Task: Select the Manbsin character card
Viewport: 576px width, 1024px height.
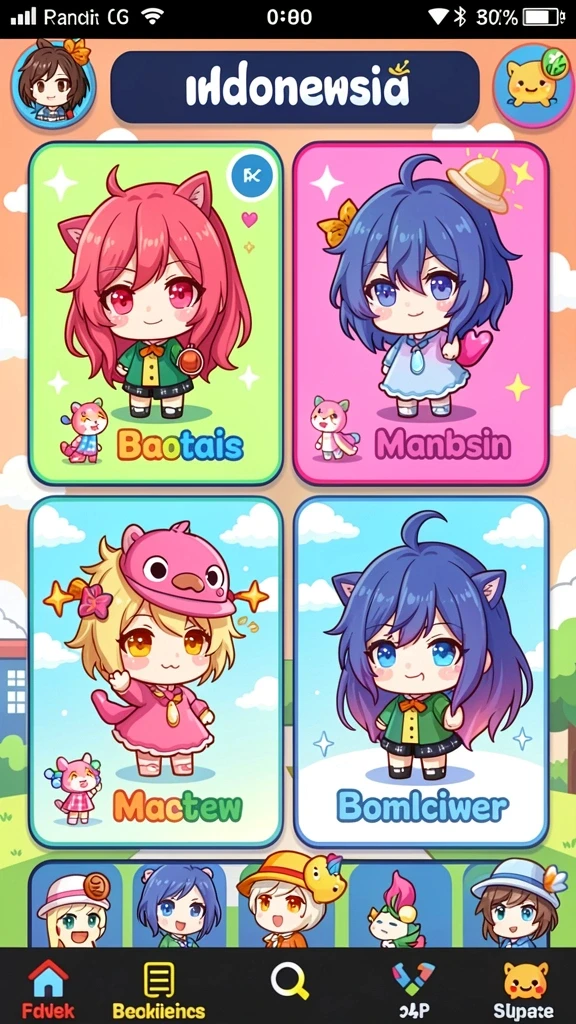Action: click(421, 313)
